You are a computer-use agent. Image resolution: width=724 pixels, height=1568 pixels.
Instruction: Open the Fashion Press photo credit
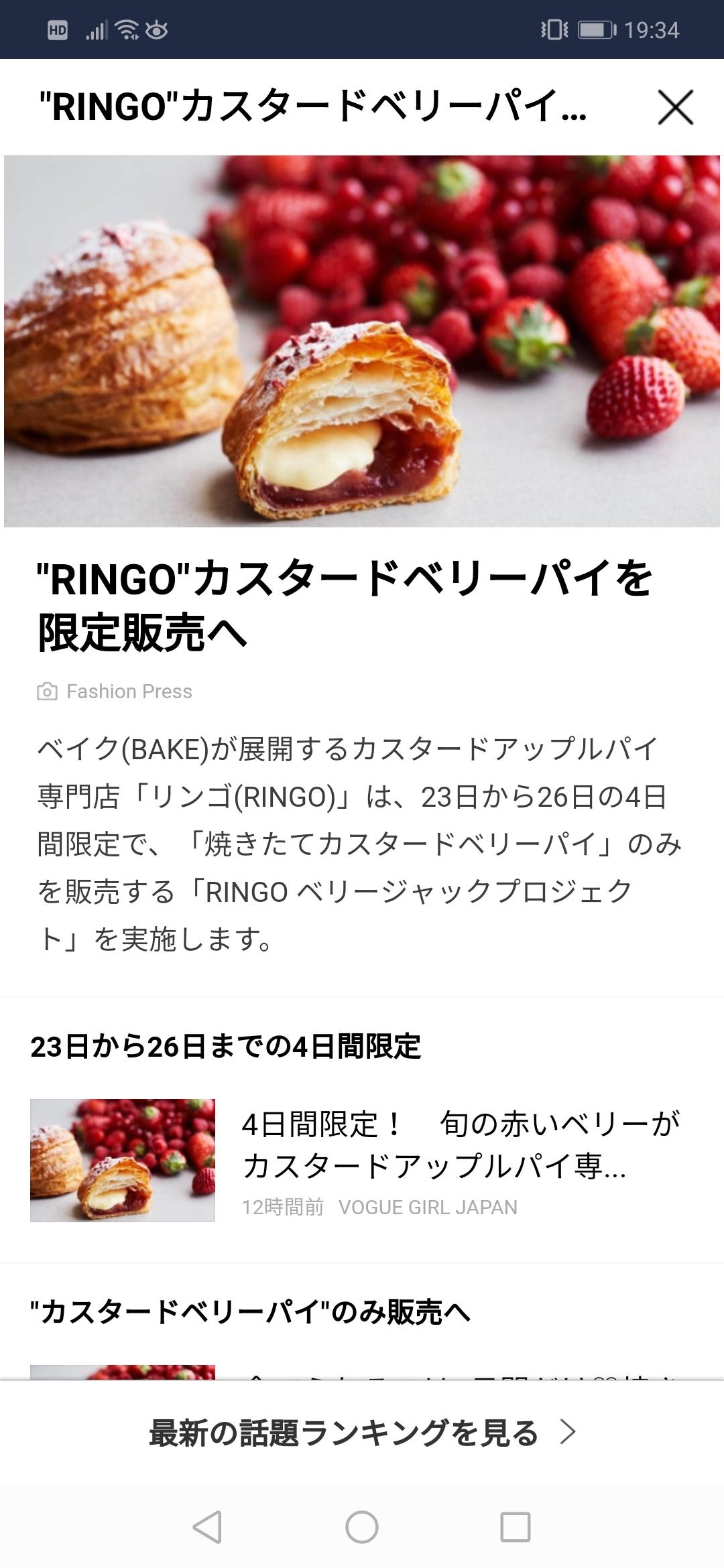(x=115, y=692)
